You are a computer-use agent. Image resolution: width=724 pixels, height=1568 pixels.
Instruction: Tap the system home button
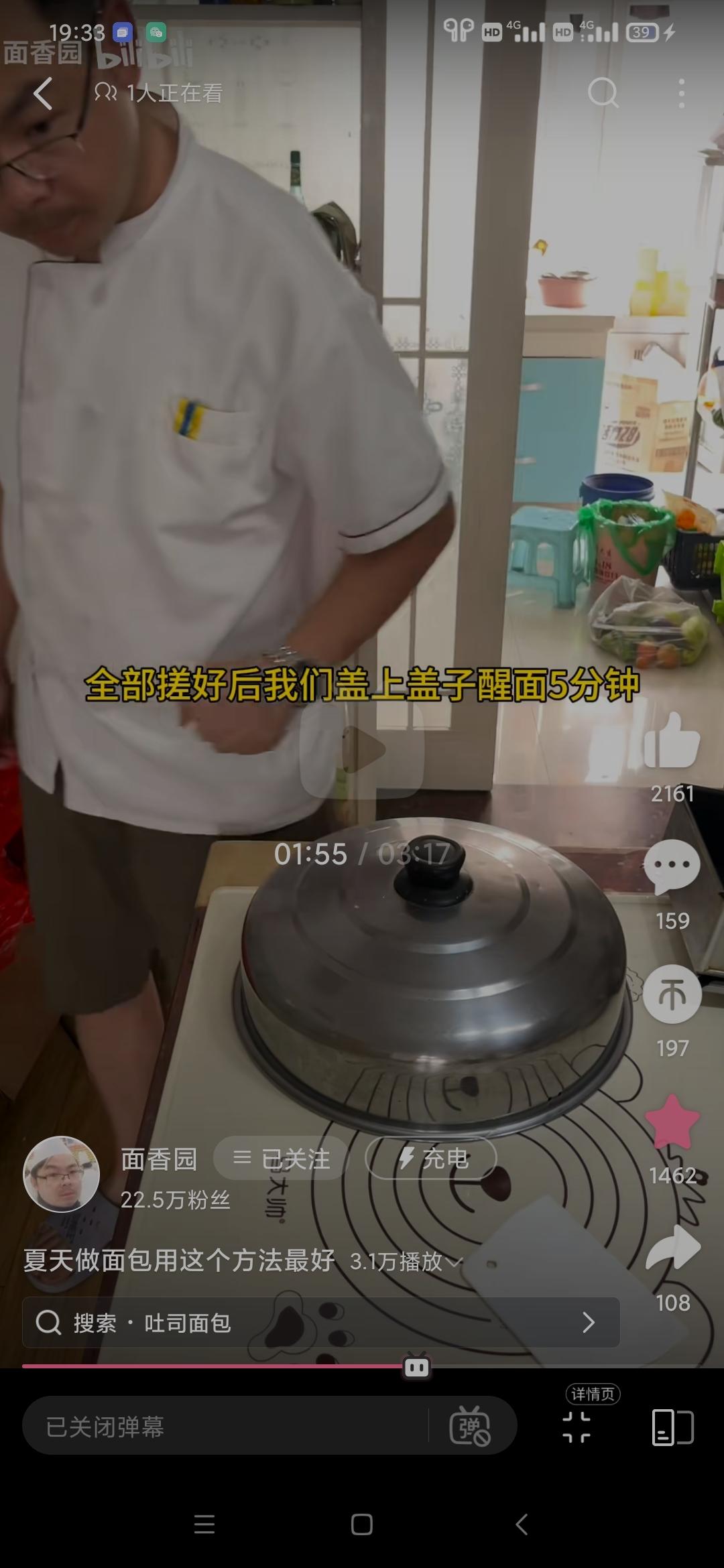click(x=362, y=1525)
